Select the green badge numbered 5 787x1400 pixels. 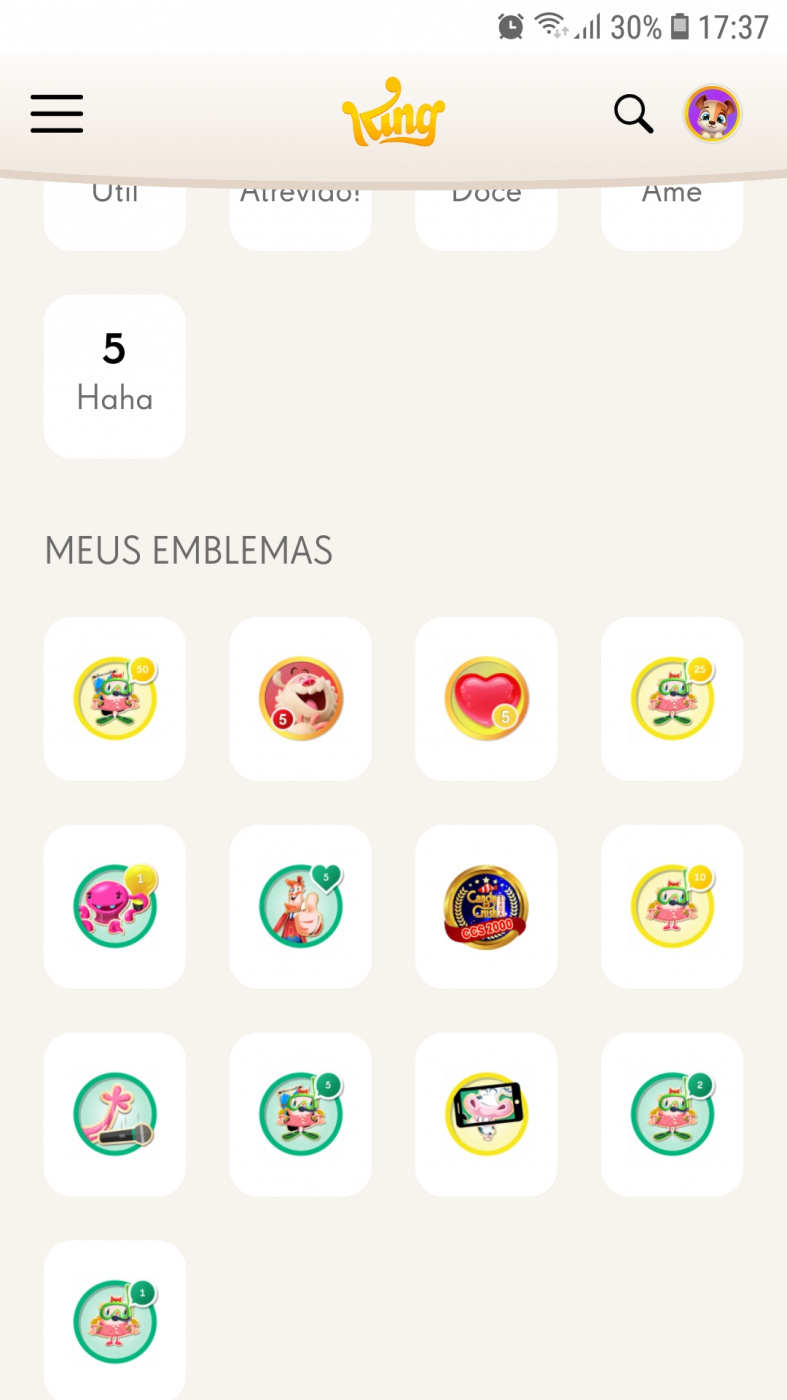tap(301, 1114)
